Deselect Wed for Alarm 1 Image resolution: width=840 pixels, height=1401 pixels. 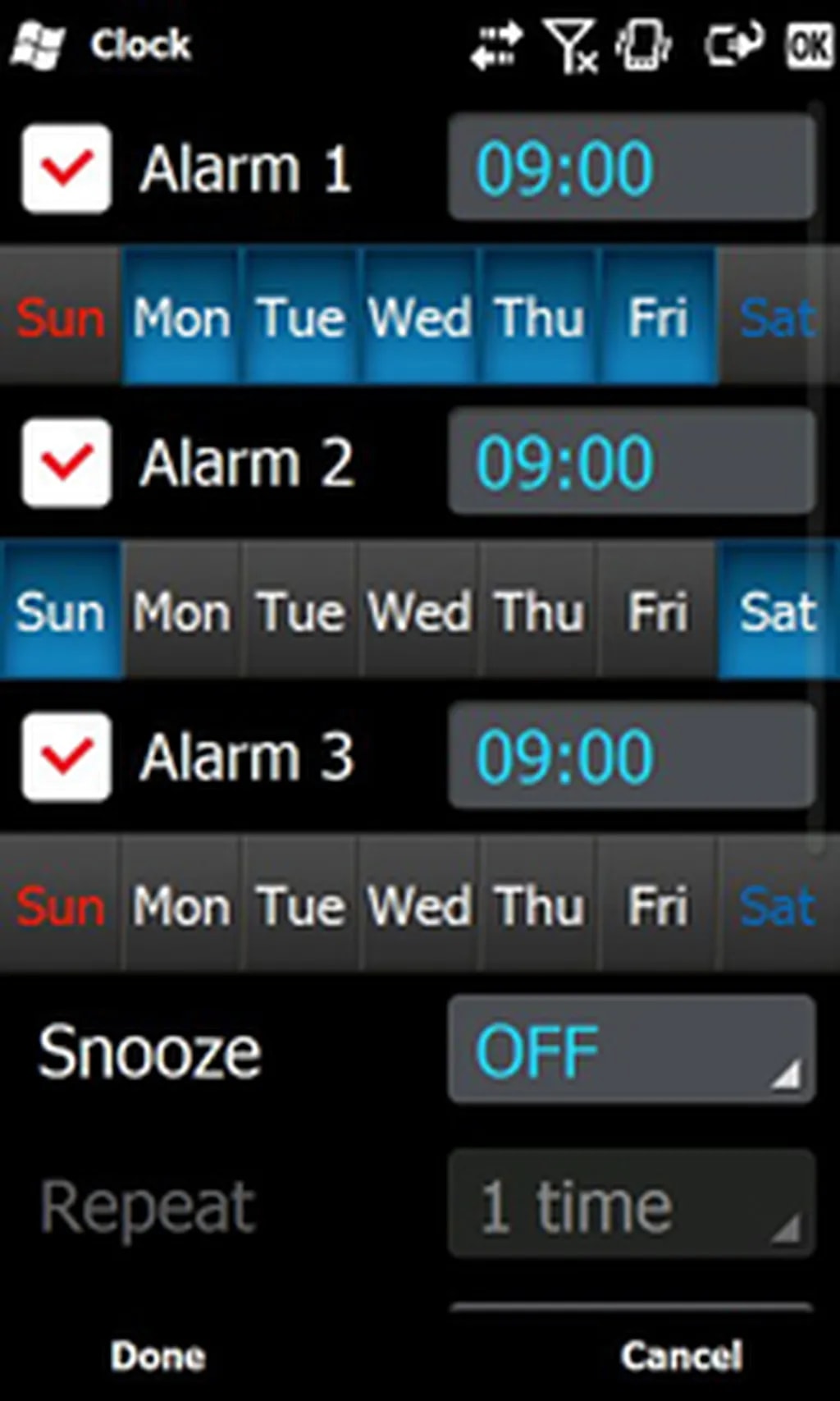(x=419, y=316)
